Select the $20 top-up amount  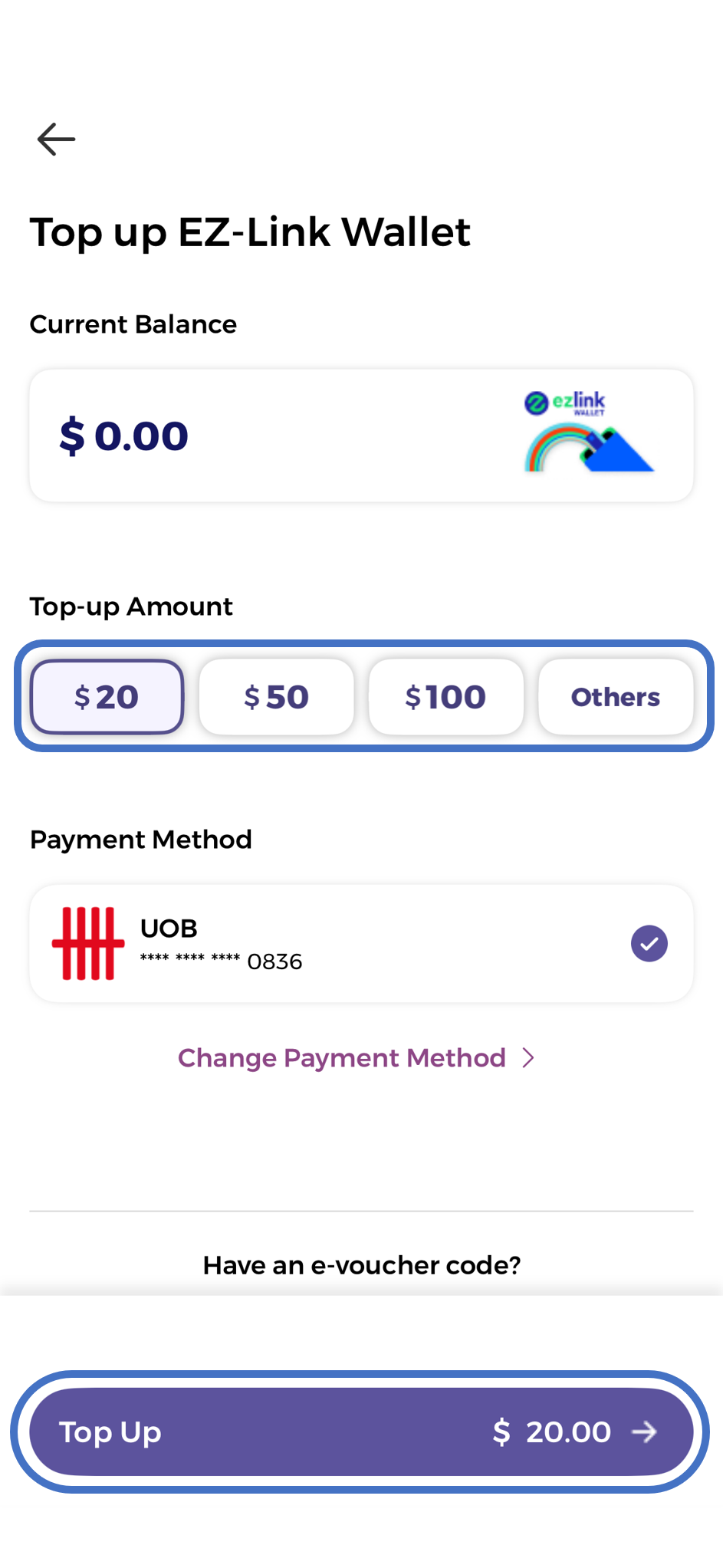107,697
